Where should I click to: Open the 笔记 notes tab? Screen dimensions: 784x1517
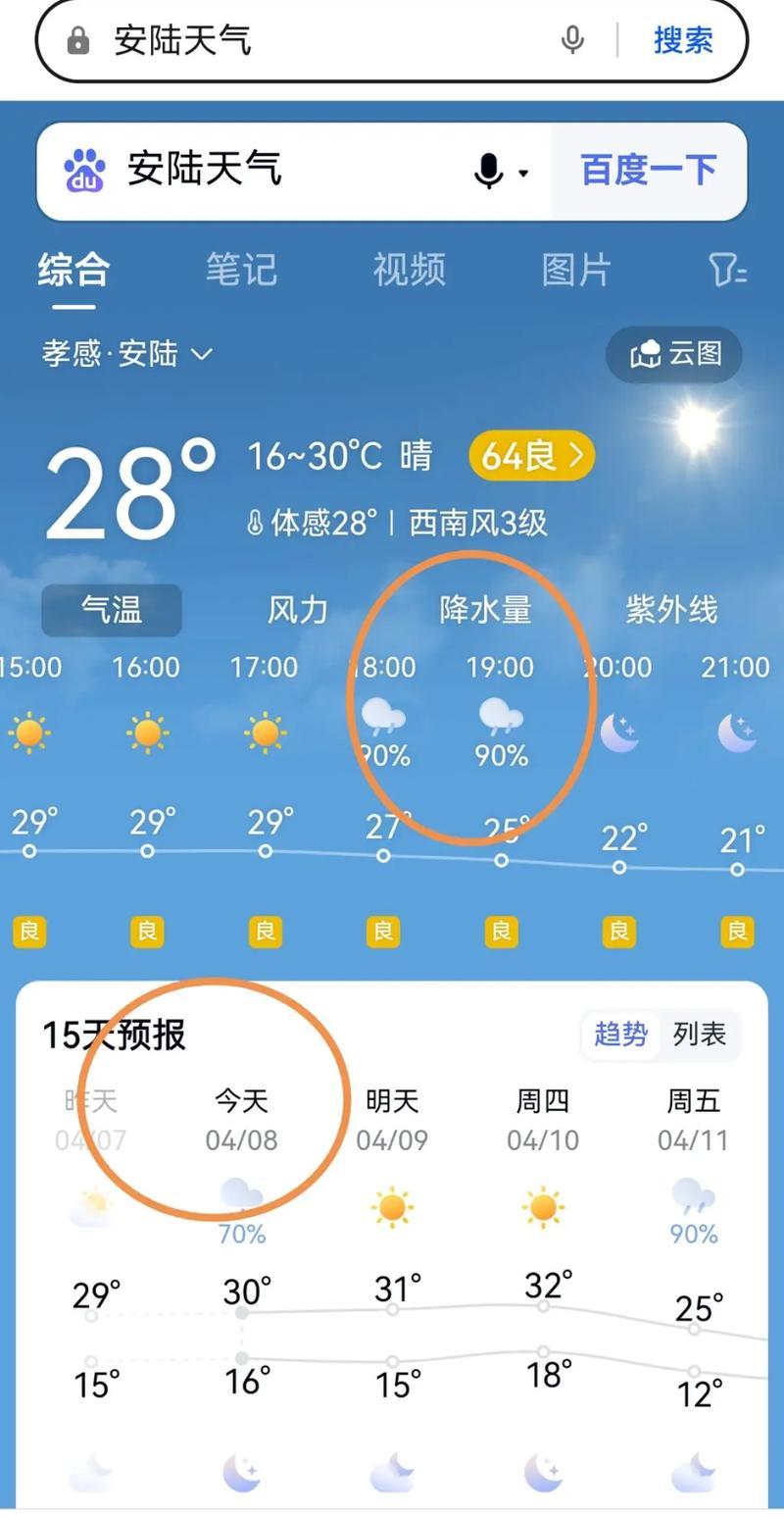[241, 271]
